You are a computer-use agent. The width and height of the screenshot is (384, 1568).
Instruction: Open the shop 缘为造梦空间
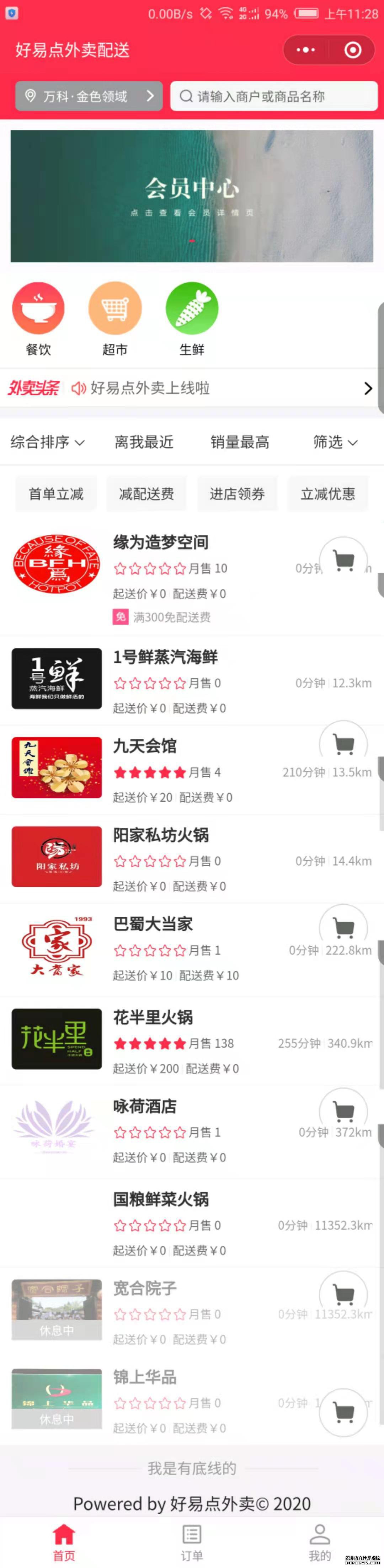[x=161, y=542]
